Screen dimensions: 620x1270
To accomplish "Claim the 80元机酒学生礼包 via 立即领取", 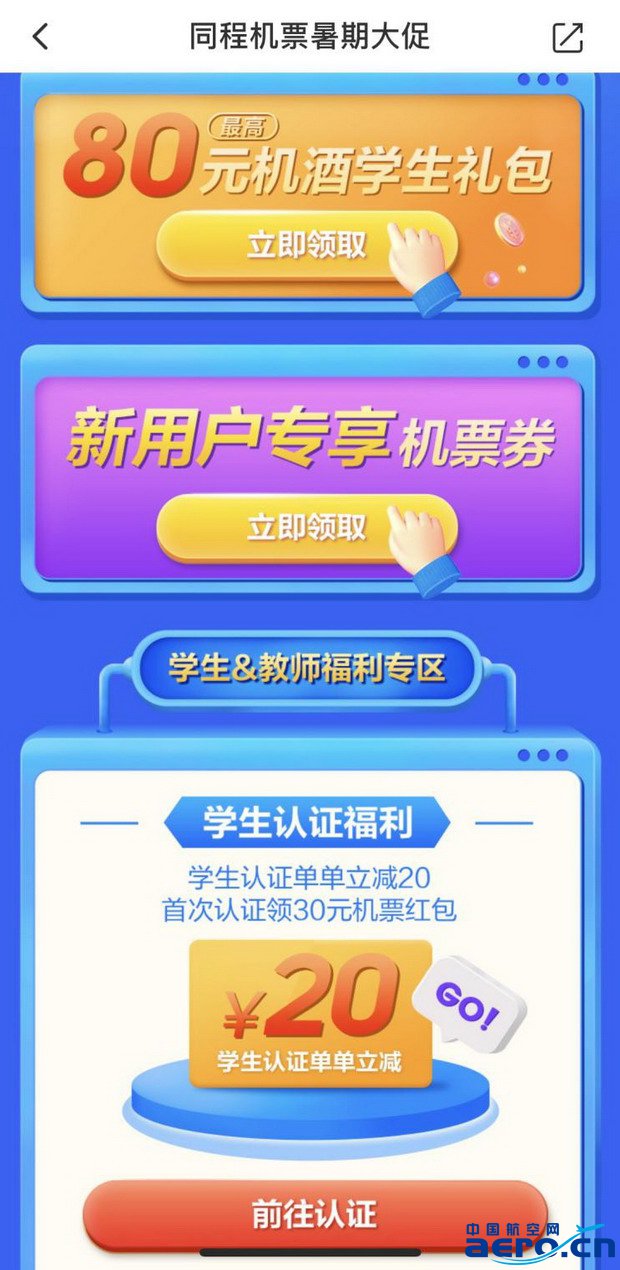I will point(306,244).
